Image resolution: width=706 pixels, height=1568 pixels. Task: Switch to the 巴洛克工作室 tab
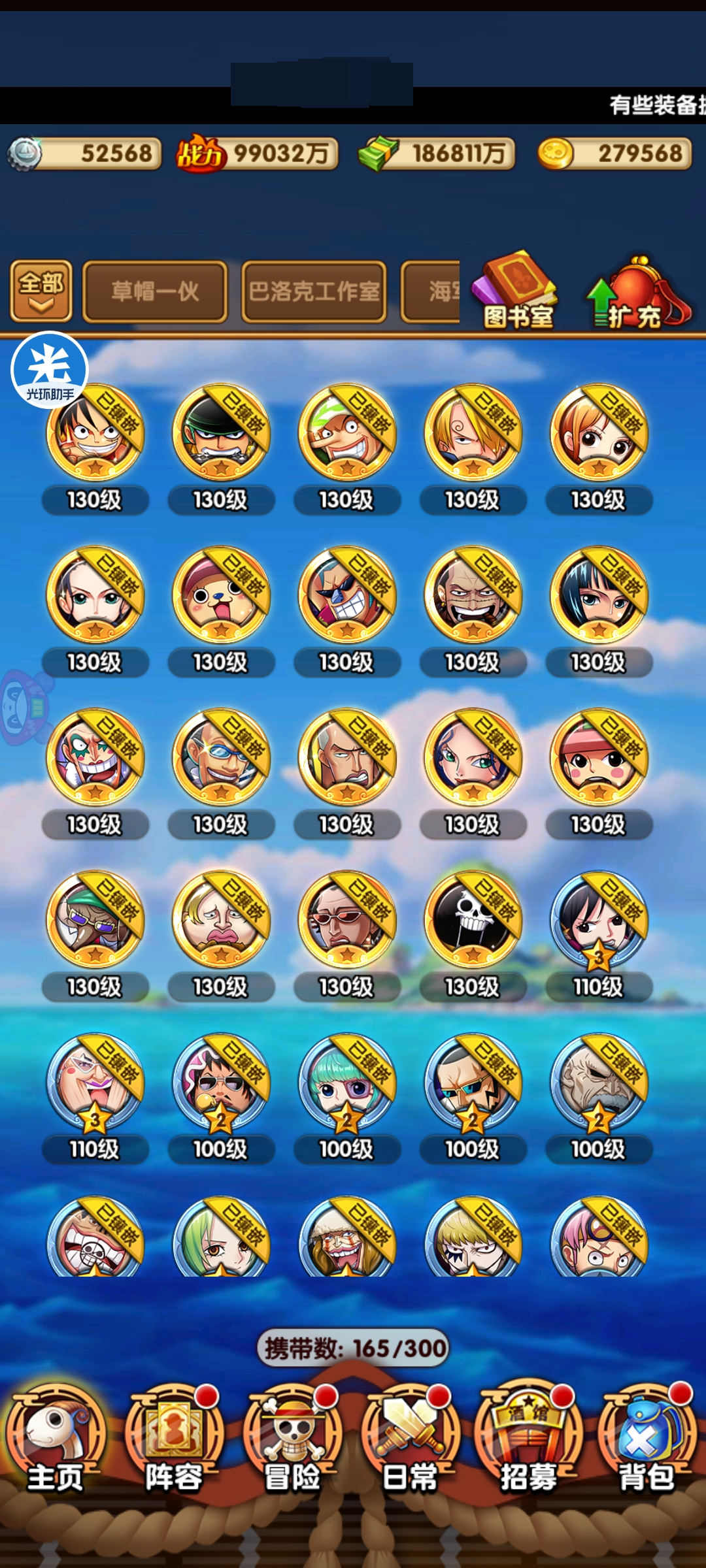tap(314, 291)
